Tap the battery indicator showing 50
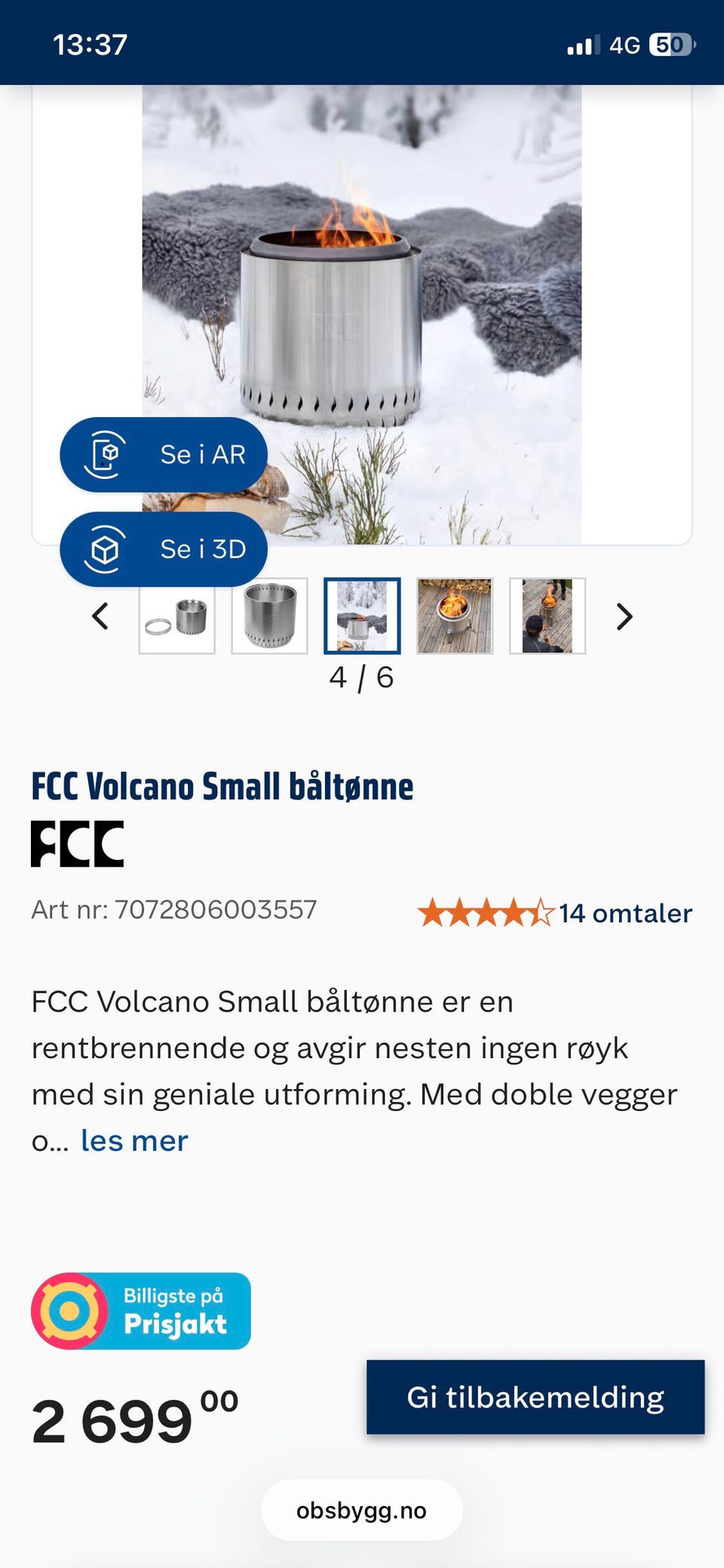Viewport: 724px width, 1568px height. click(671, 44)
